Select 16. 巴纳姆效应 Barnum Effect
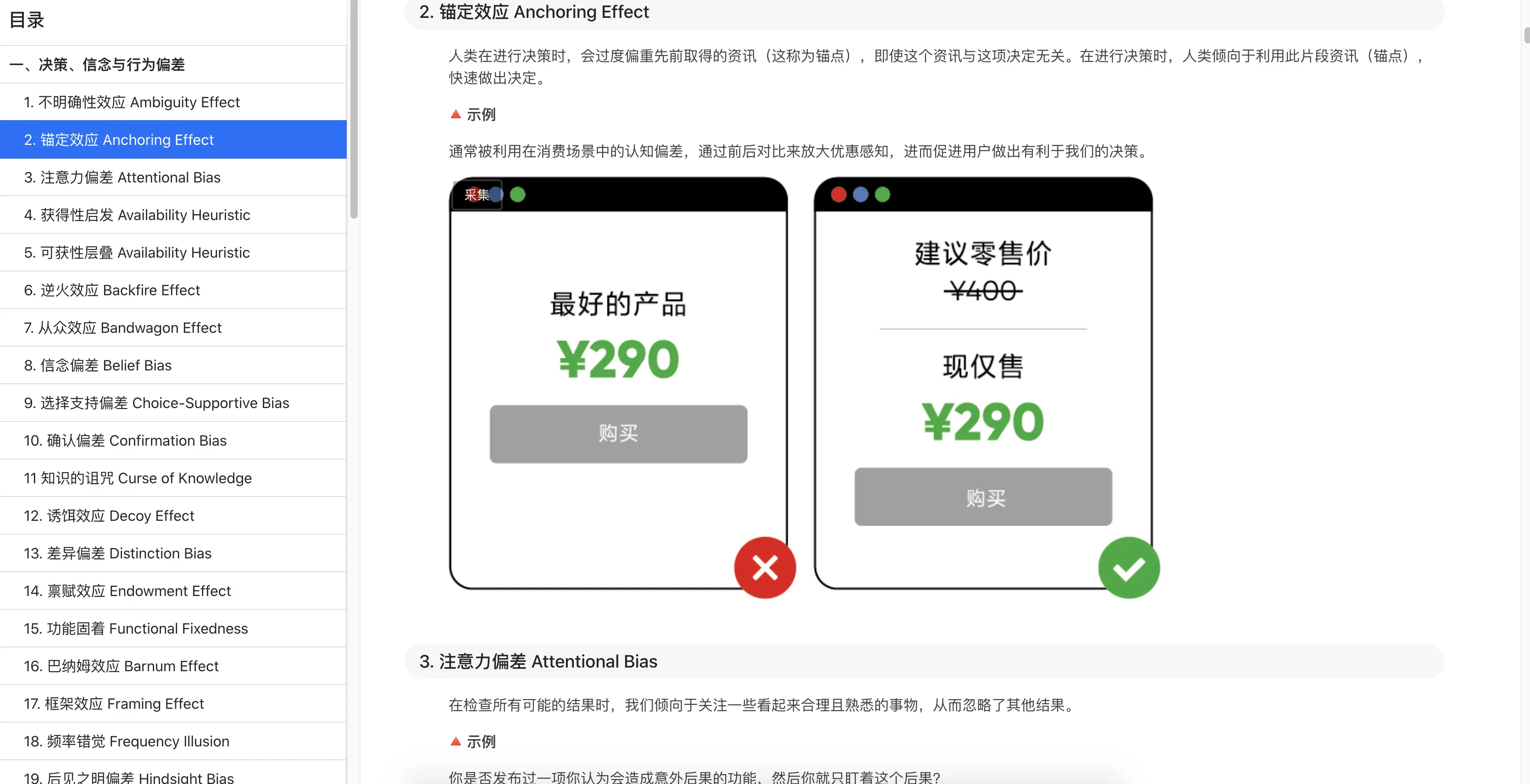Screen dimensions: 1530x784 pyautogui.click(x=121, y=667)
